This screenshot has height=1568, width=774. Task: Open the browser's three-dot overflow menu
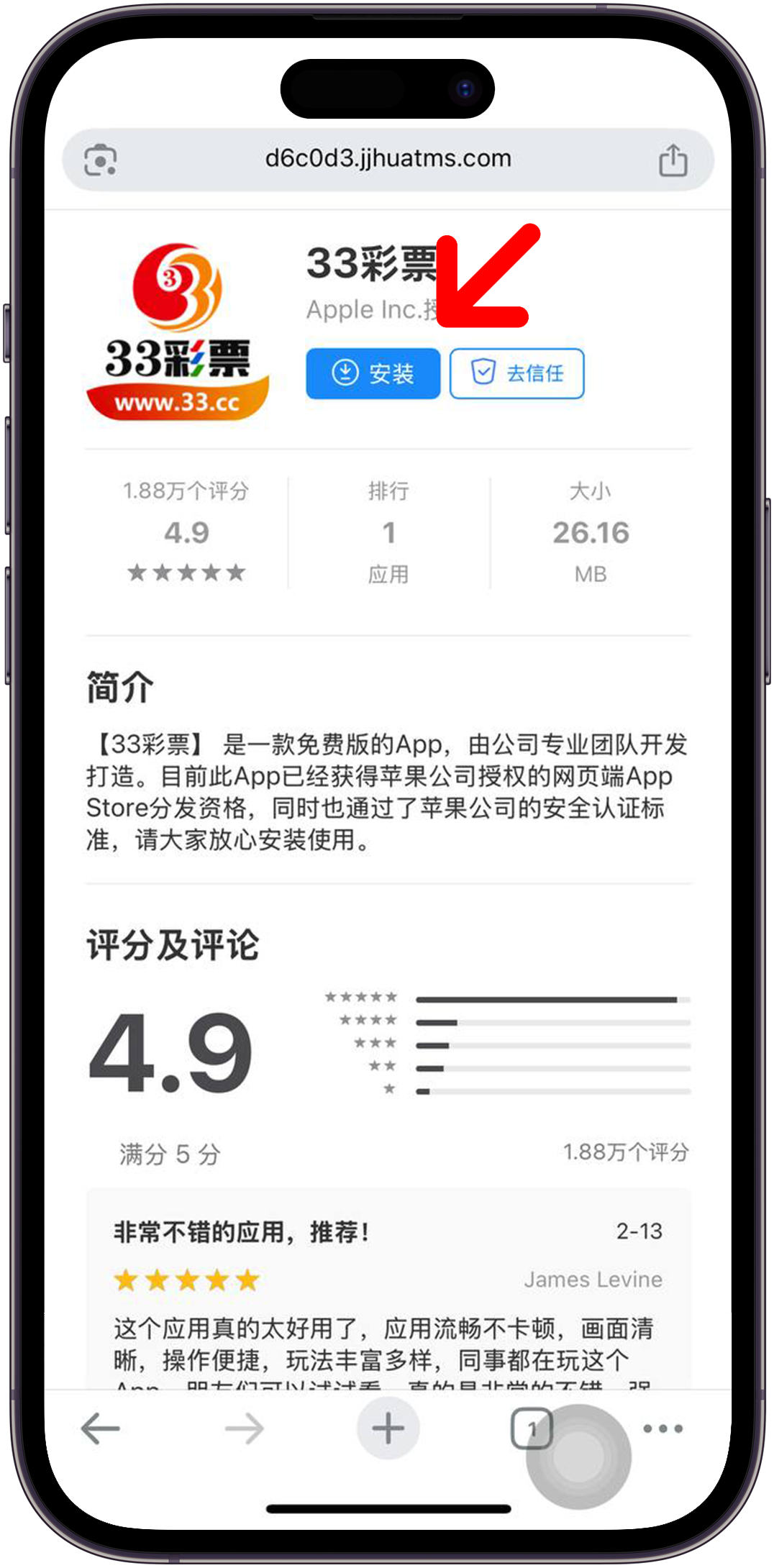(x=663, y=1428)
